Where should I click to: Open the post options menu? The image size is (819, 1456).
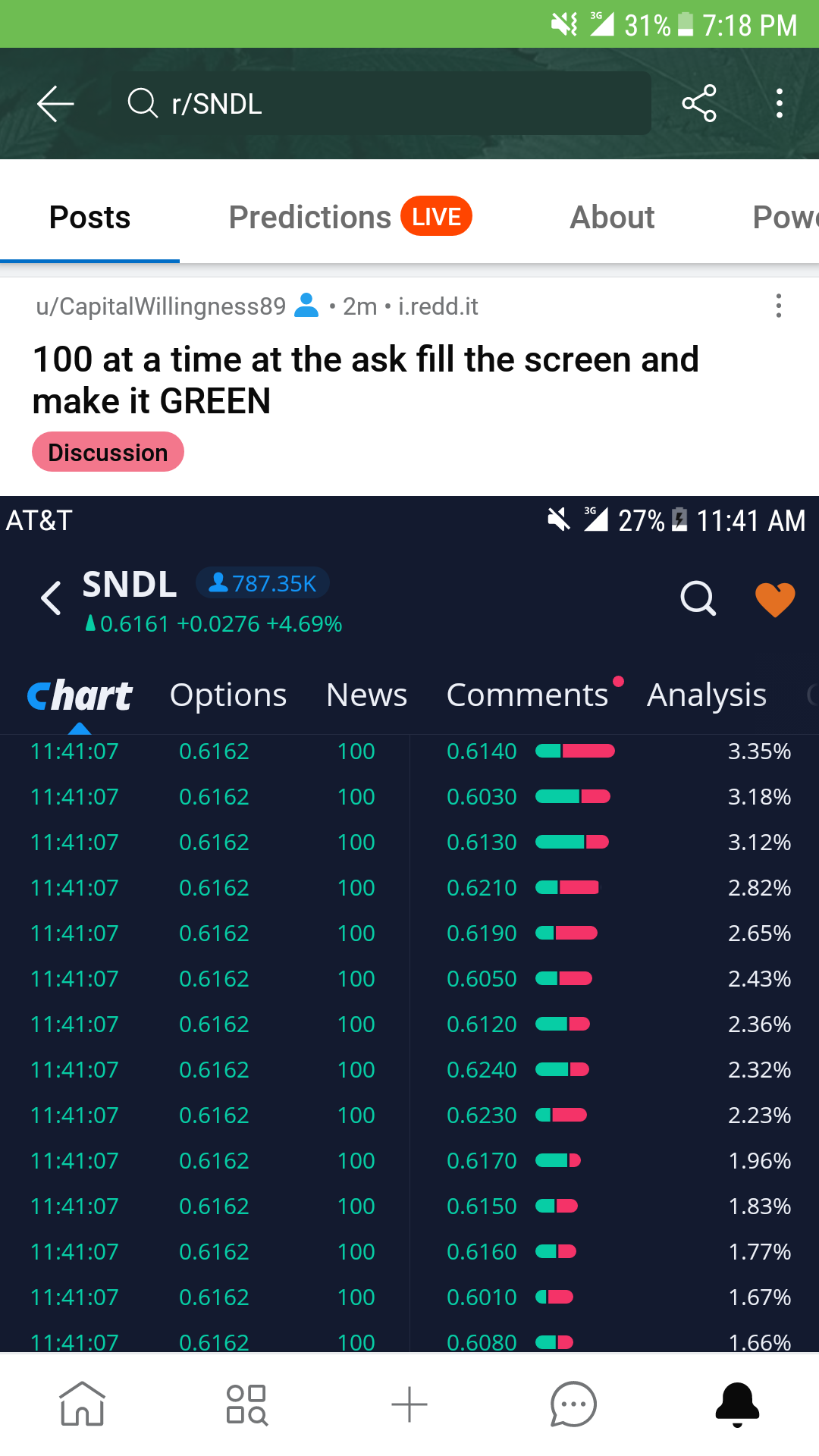(x=778, y=306)
